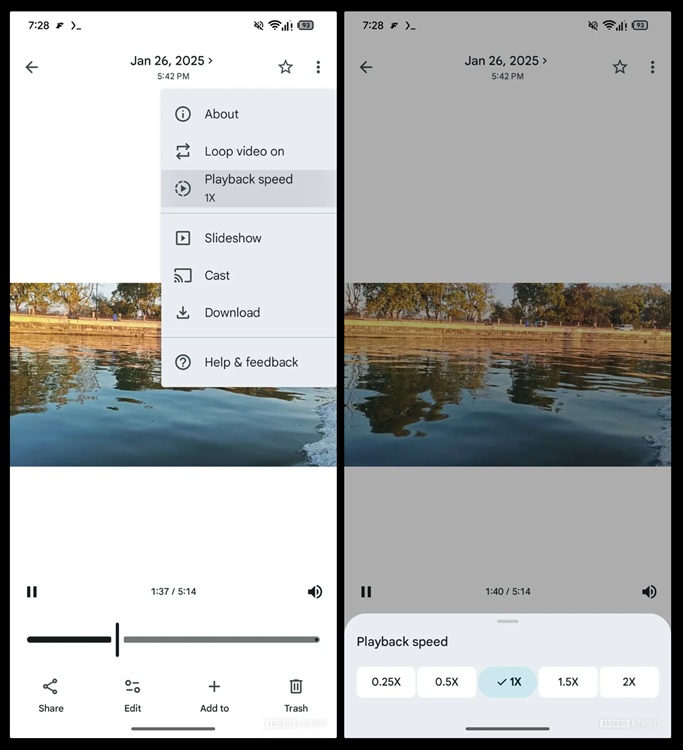Move the video to Trash

(296, 694)
